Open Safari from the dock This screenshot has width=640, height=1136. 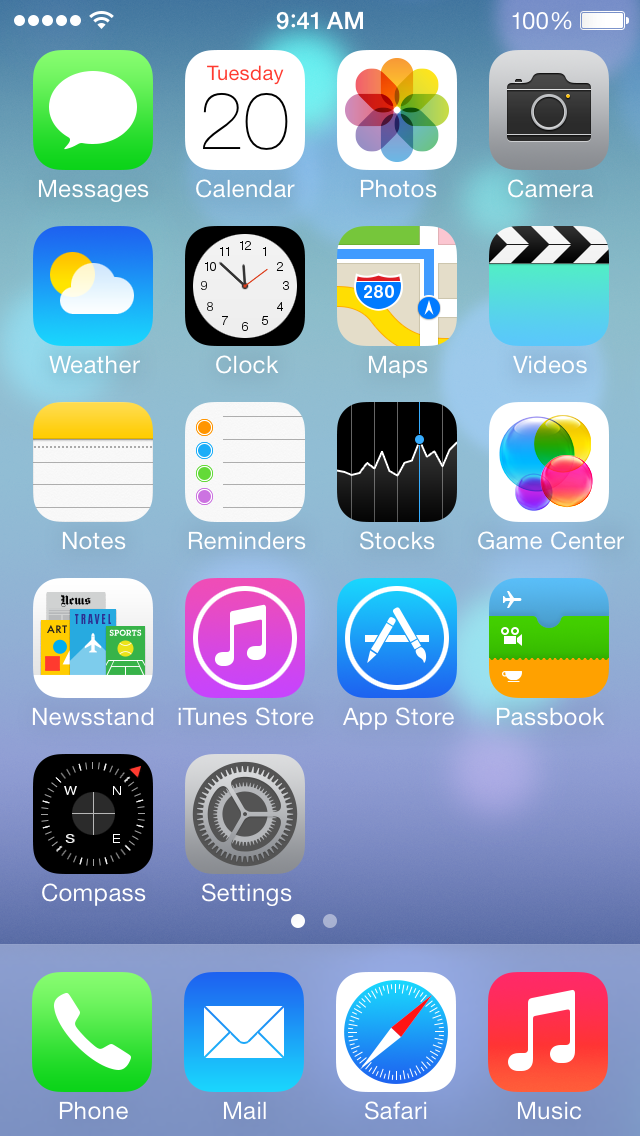397,1032
